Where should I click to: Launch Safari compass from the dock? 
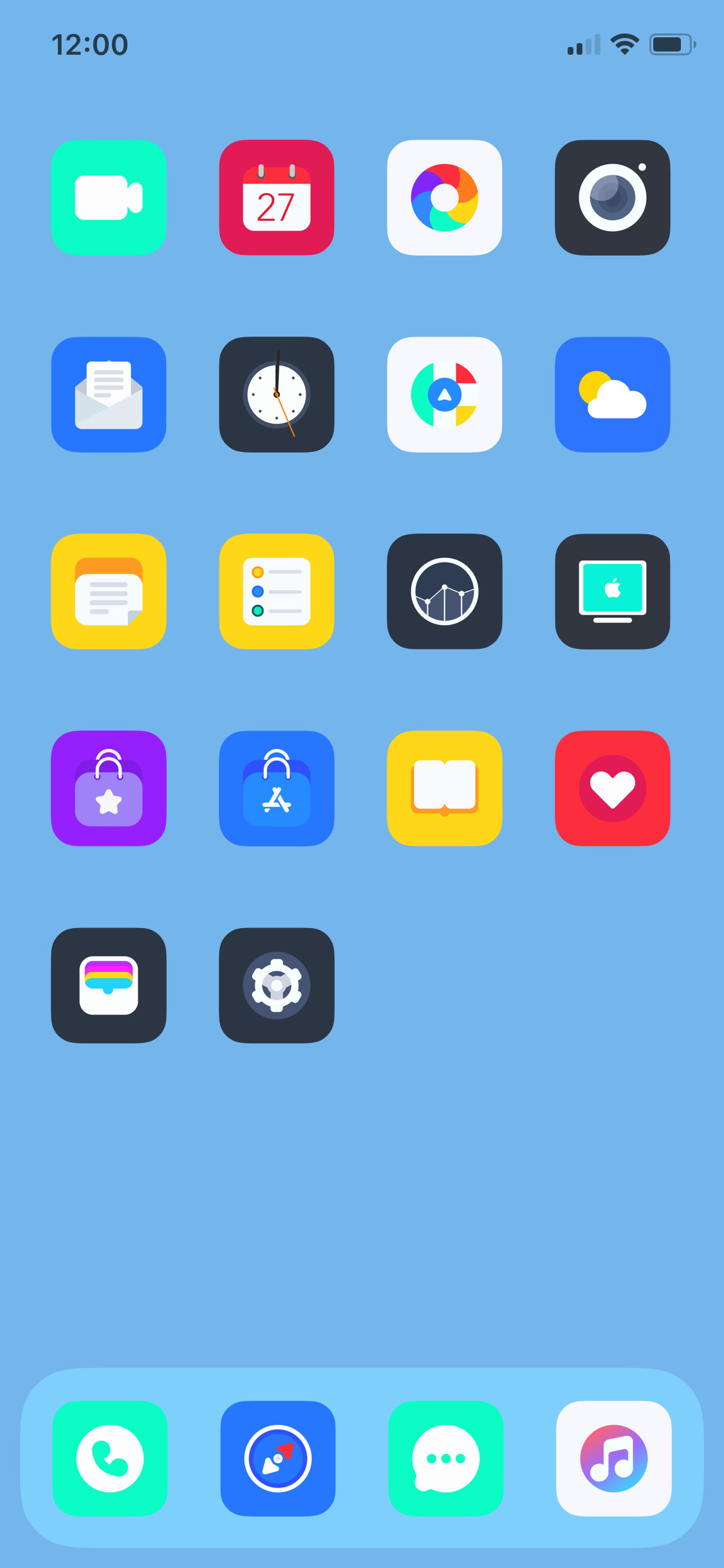point(278,1459)
